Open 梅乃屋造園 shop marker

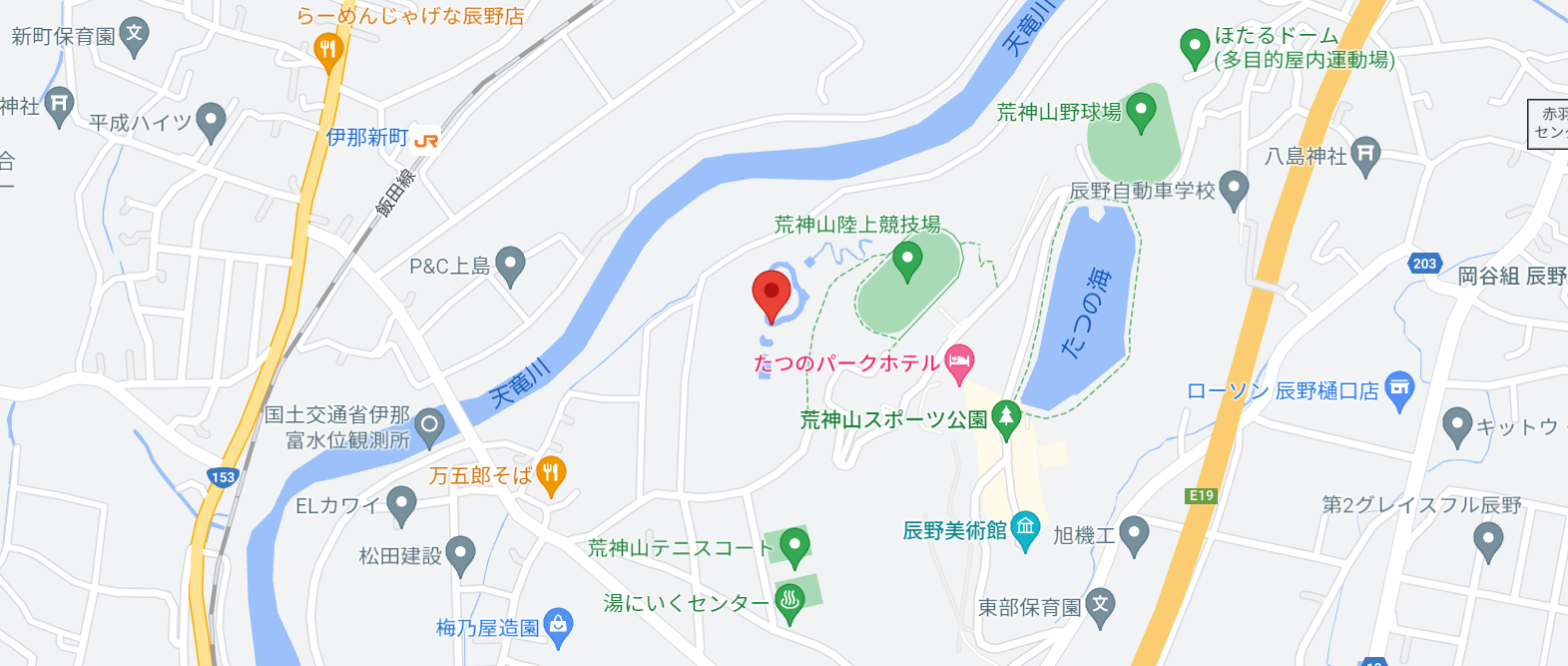click(x=559, y=626)
